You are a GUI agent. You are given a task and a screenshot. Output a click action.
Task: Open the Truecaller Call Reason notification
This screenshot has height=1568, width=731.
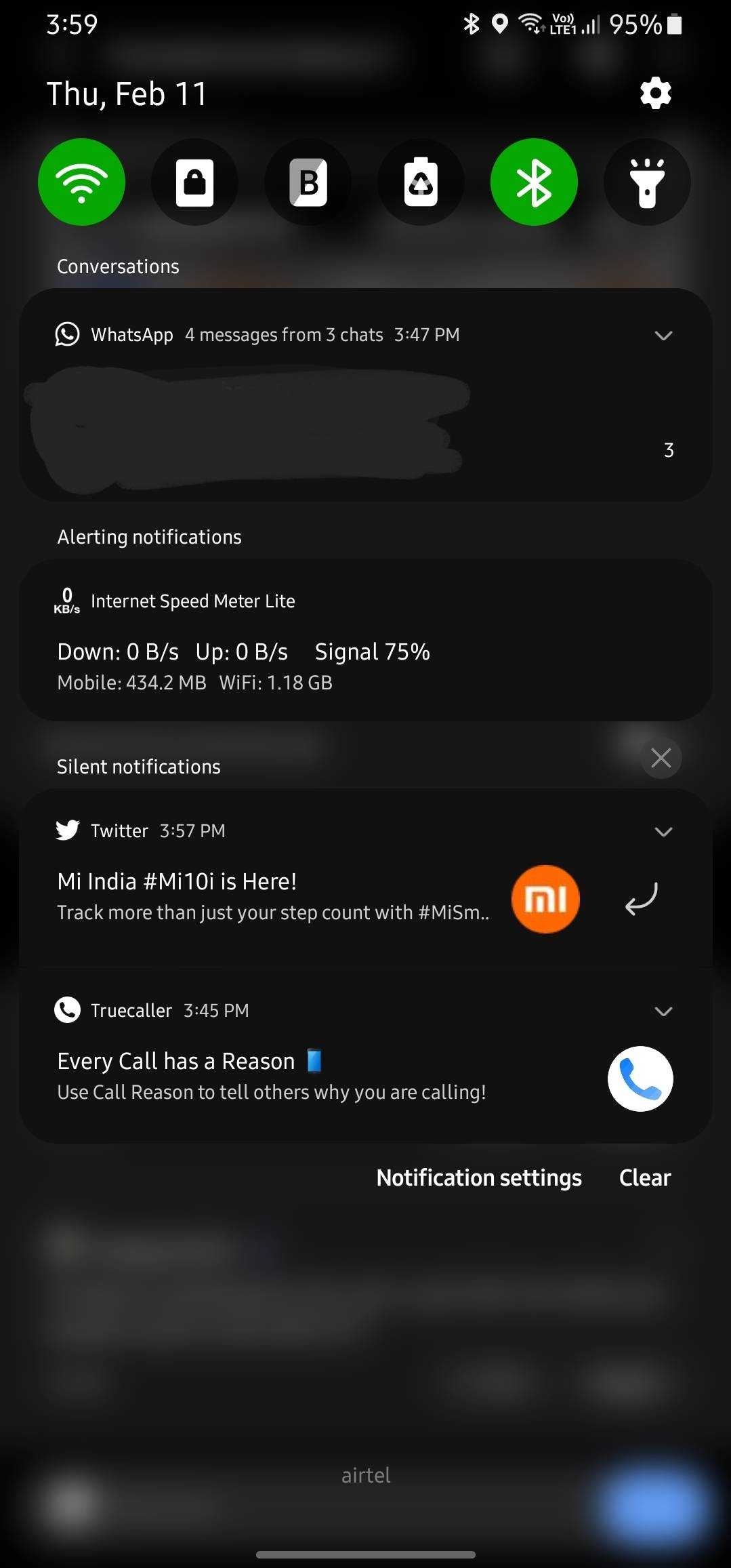(x=271, y=1076)
